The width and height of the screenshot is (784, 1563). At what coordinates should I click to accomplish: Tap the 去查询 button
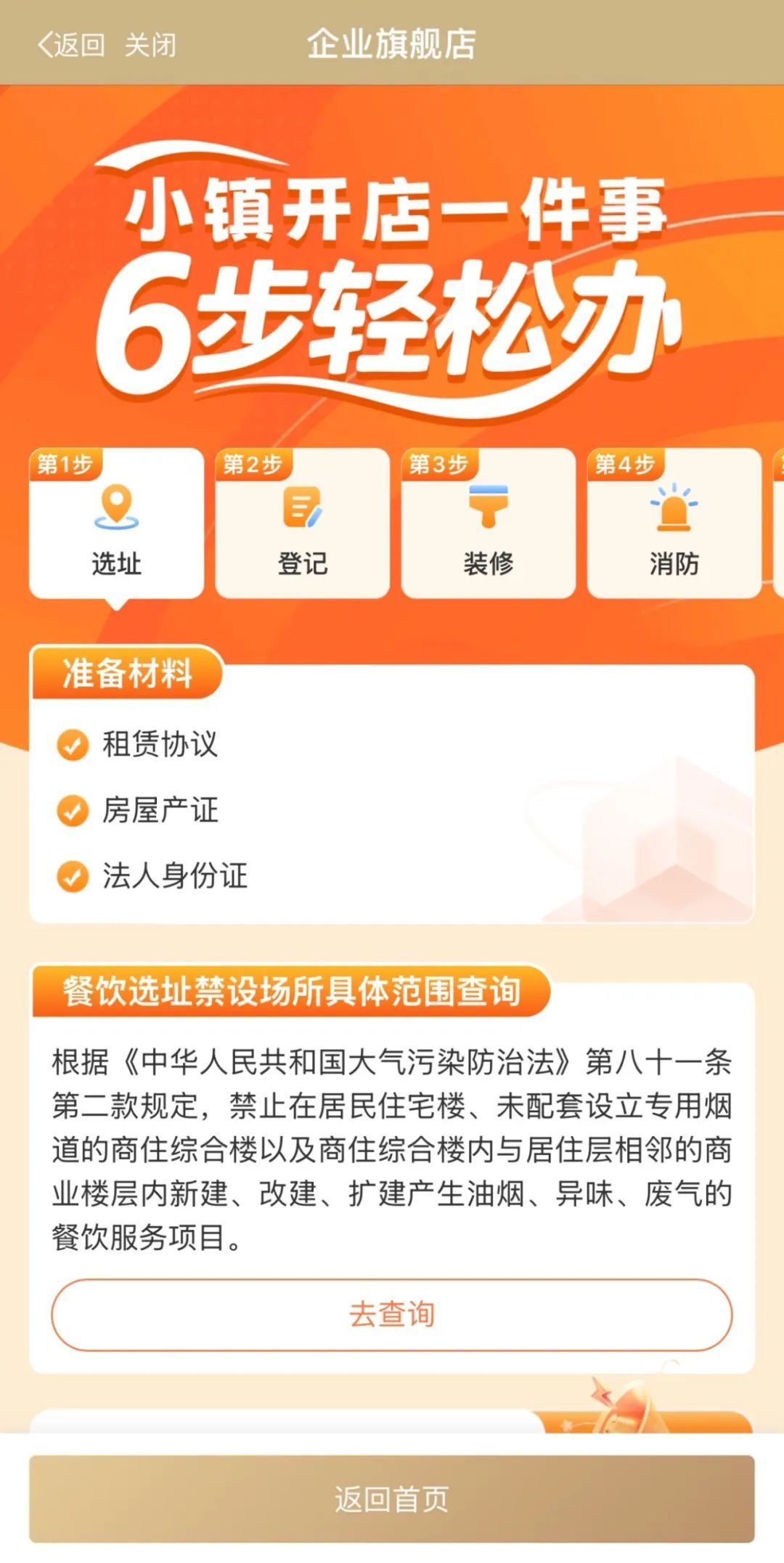click(391, 1315)
